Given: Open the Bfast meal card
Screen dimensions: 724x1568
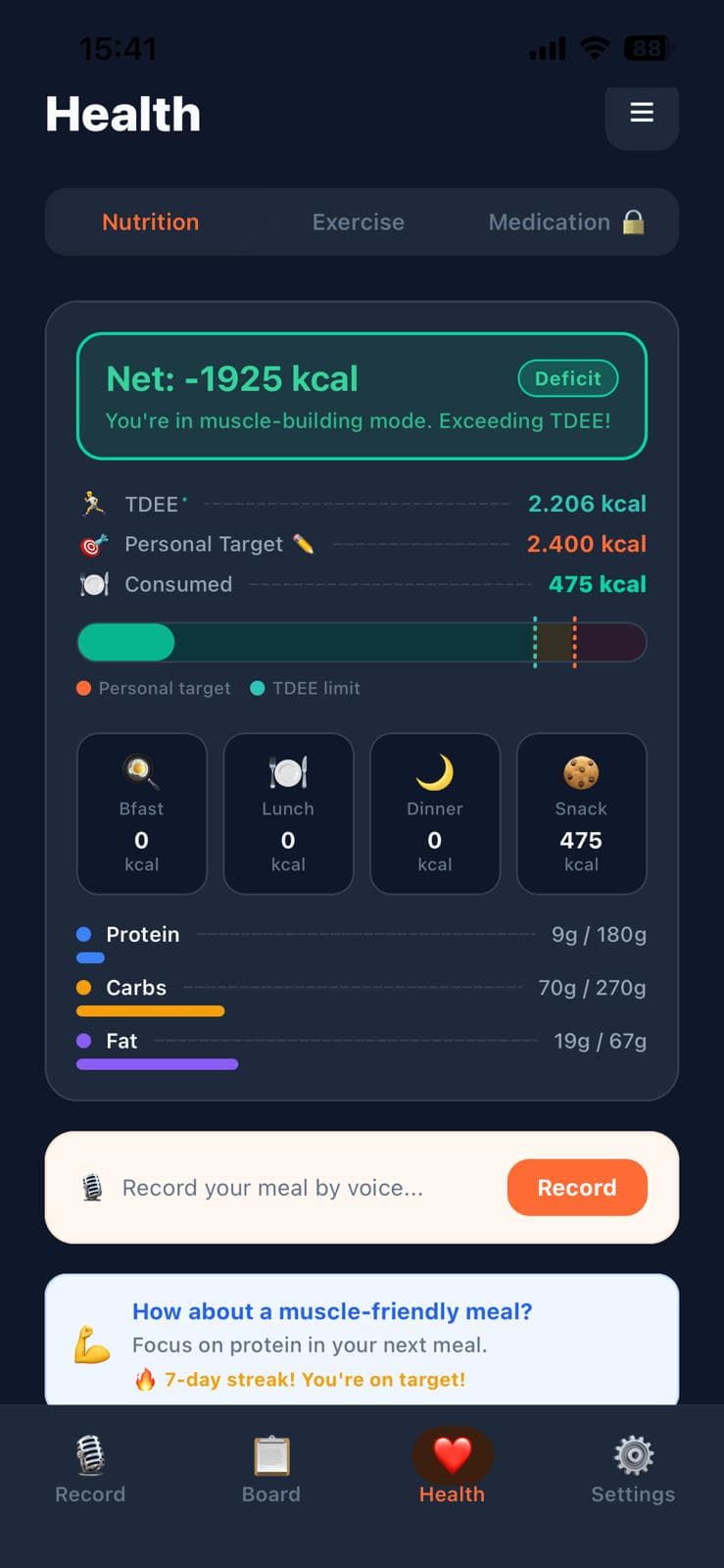Looking at the screenshot, I should 142,813.
